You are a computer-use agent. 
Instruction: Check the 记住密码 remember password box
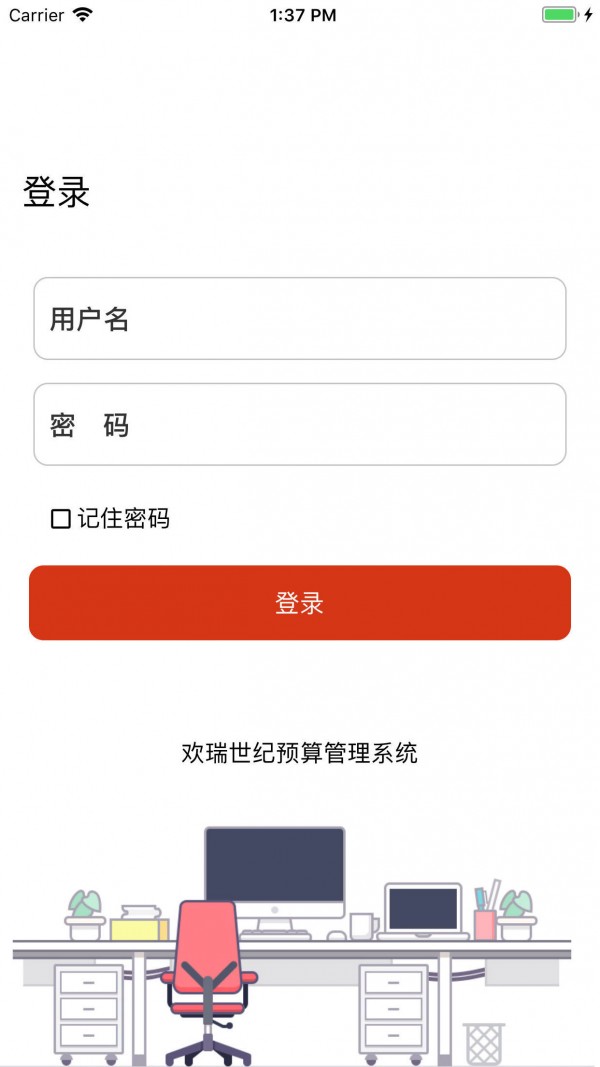(61, 519)
